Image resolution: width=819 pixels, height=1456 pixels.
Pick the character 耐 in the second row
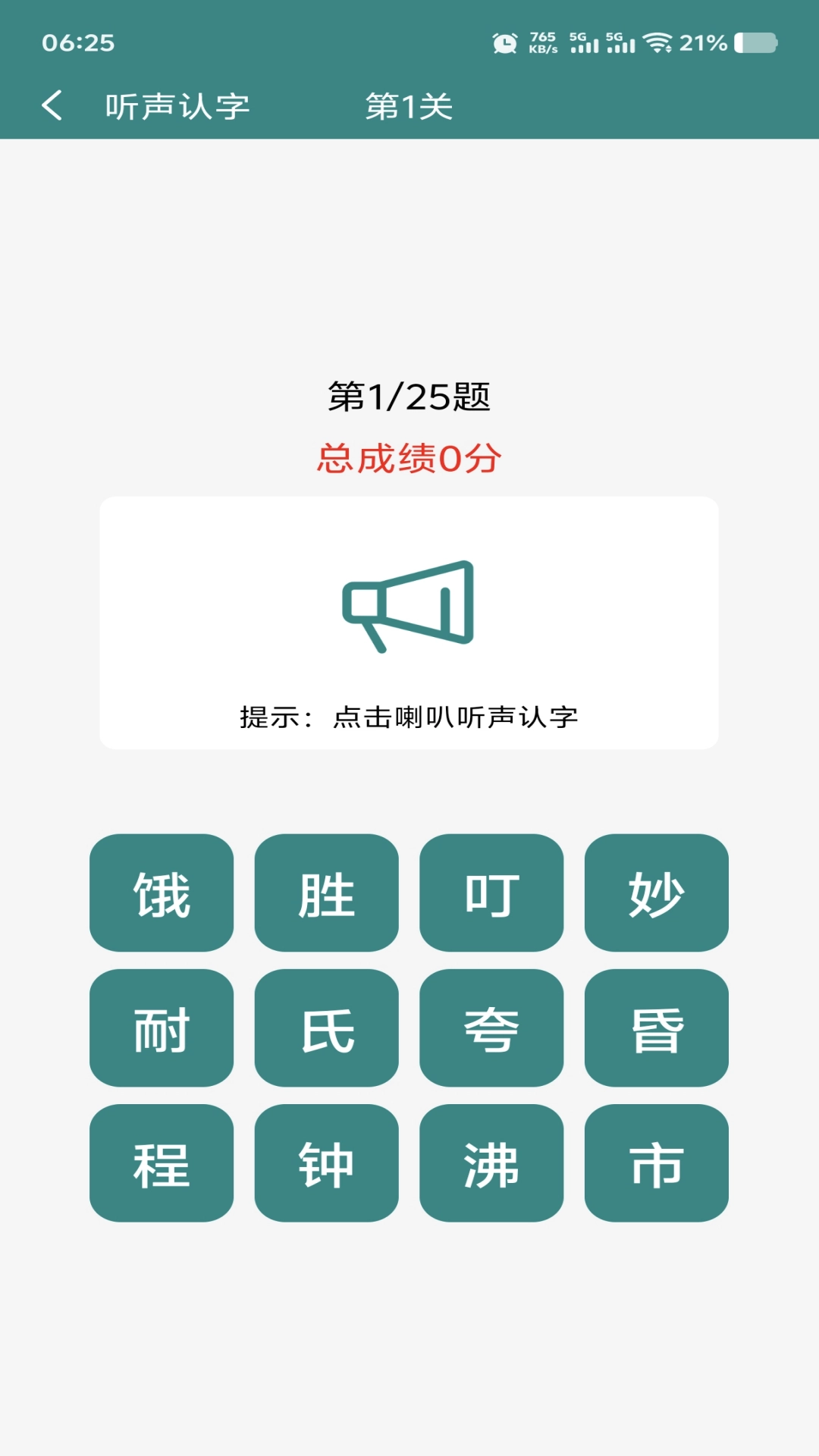coord(161,1030)
